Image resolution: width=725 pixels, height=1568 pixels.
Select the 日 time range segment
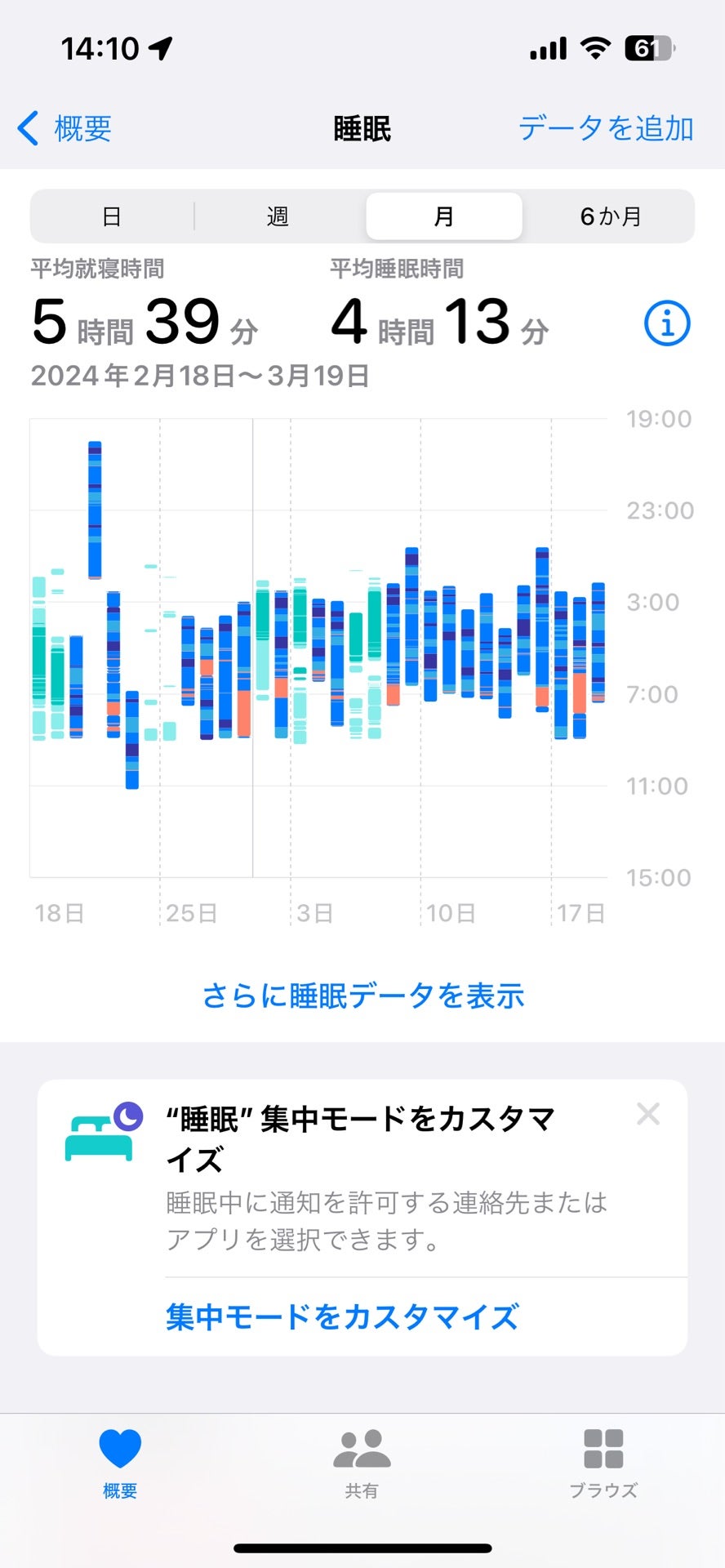[112, 216]
